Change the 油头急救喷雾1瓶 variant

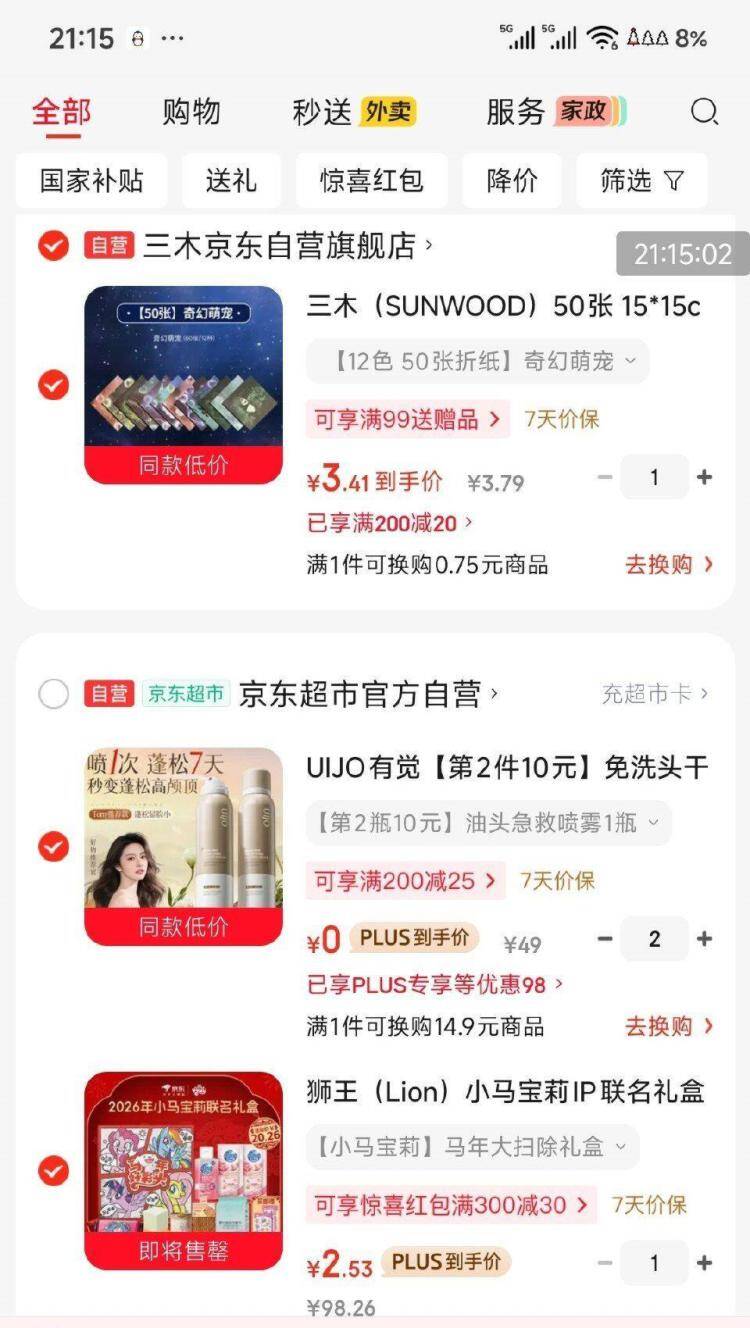(x=488, y=823)
